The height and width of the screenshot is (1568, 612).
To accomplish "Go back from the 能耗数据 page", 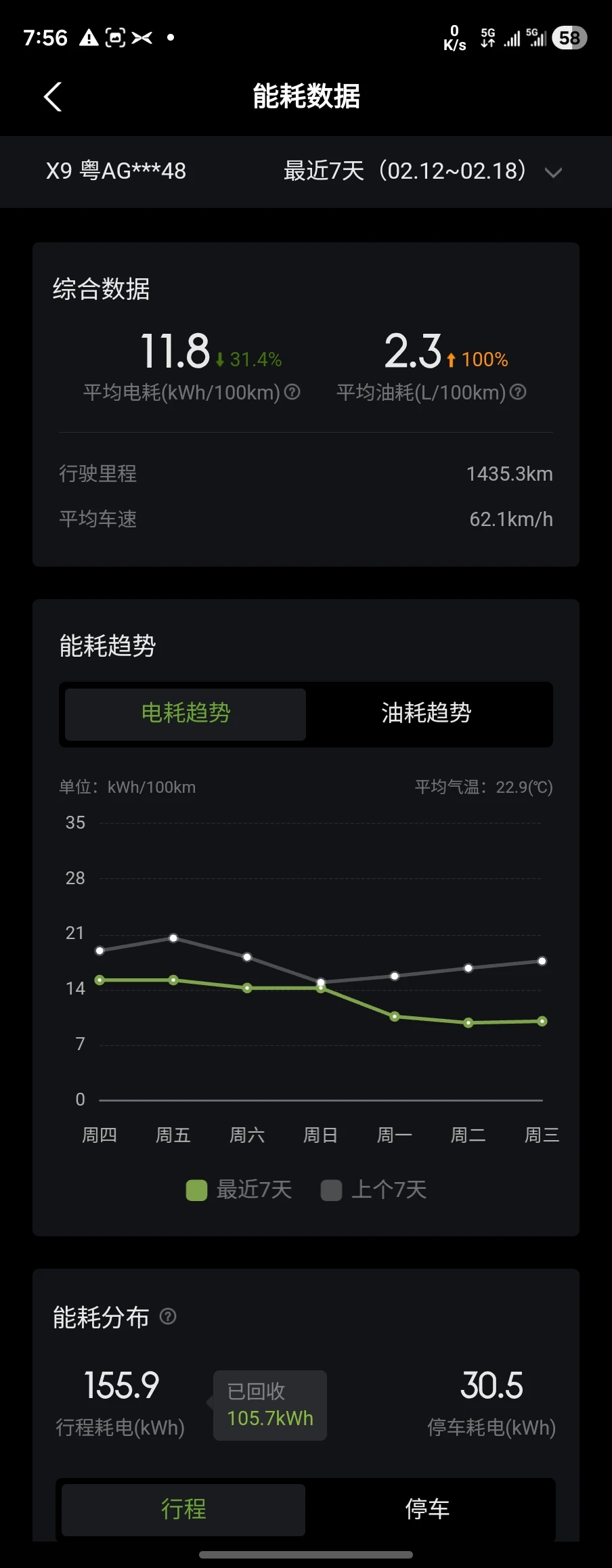I will 53,97.
